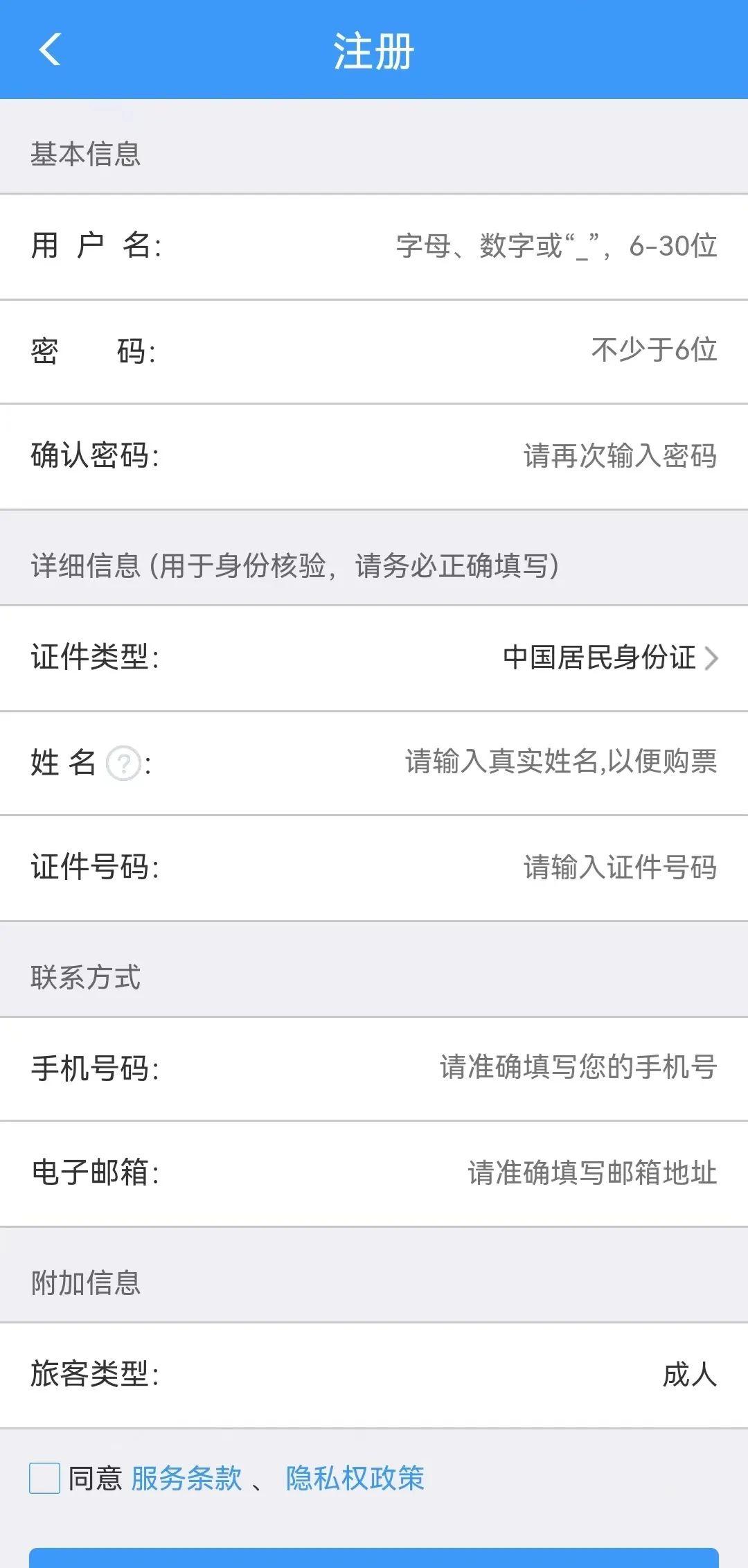The image size is (748, 1568).
Task: Open the 隐私权政策 privacy policy link
Action: pos(354,1480)
